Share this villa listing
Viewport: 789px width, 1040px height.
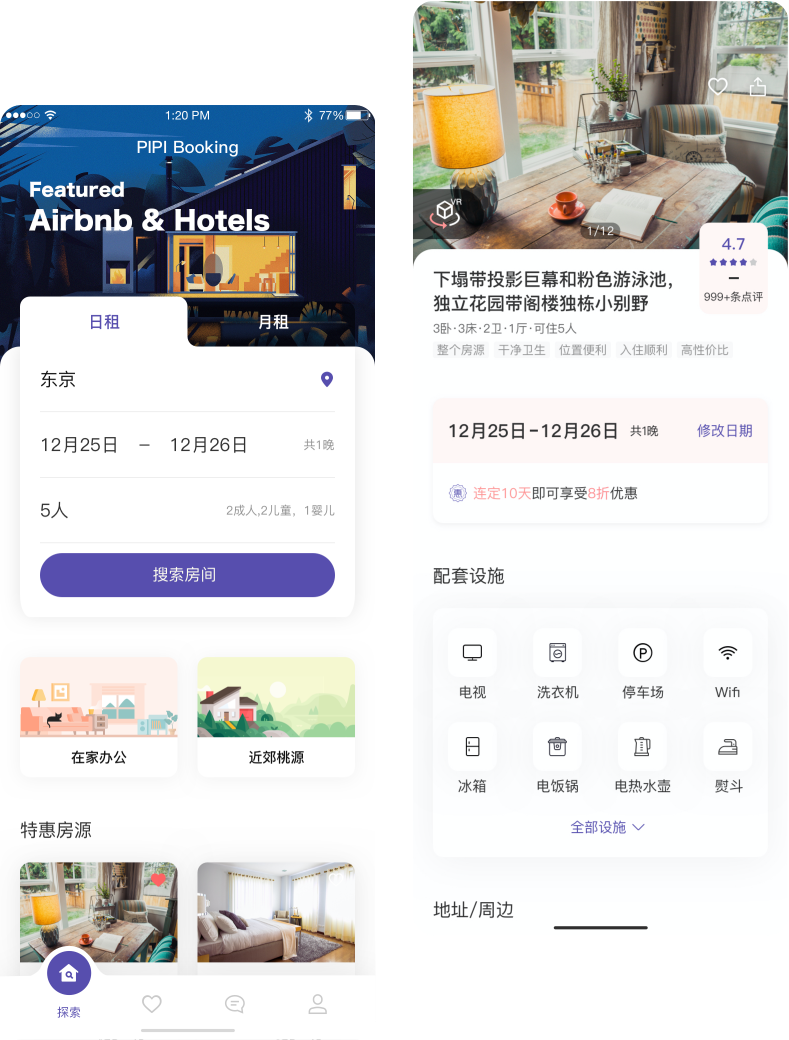[758, 88]
